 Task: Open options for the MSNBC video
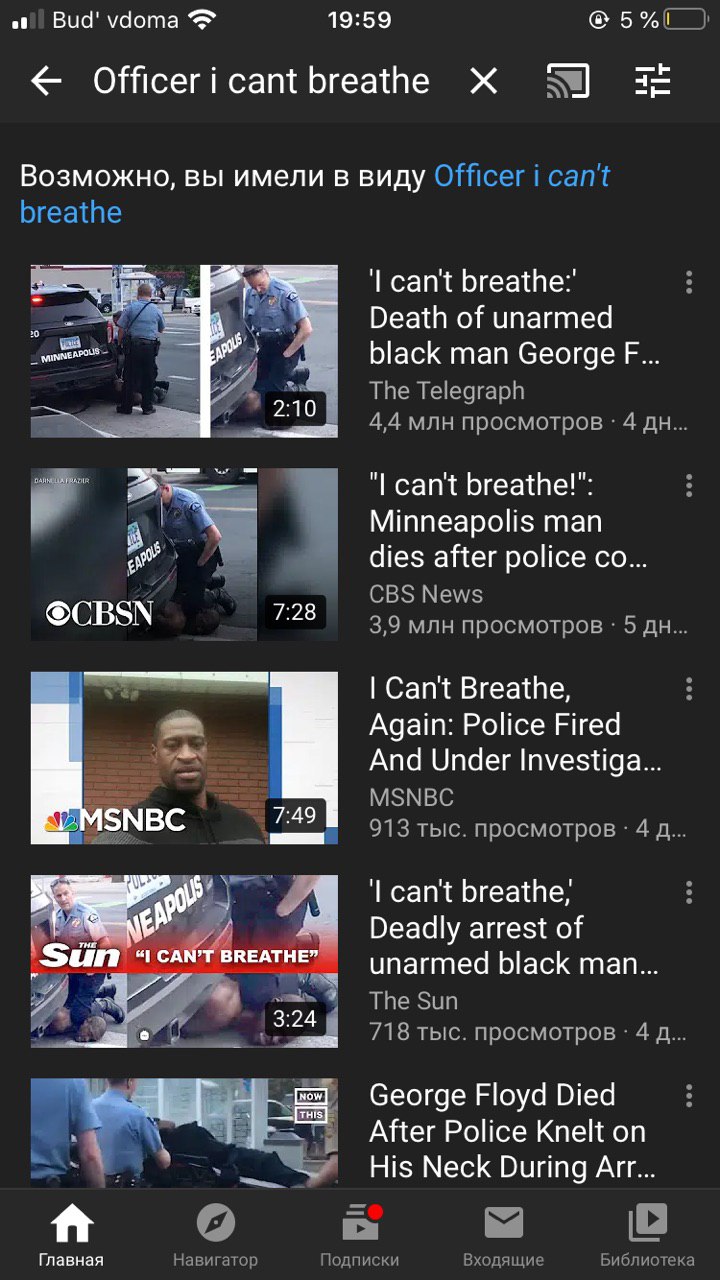tap(688, 689)
